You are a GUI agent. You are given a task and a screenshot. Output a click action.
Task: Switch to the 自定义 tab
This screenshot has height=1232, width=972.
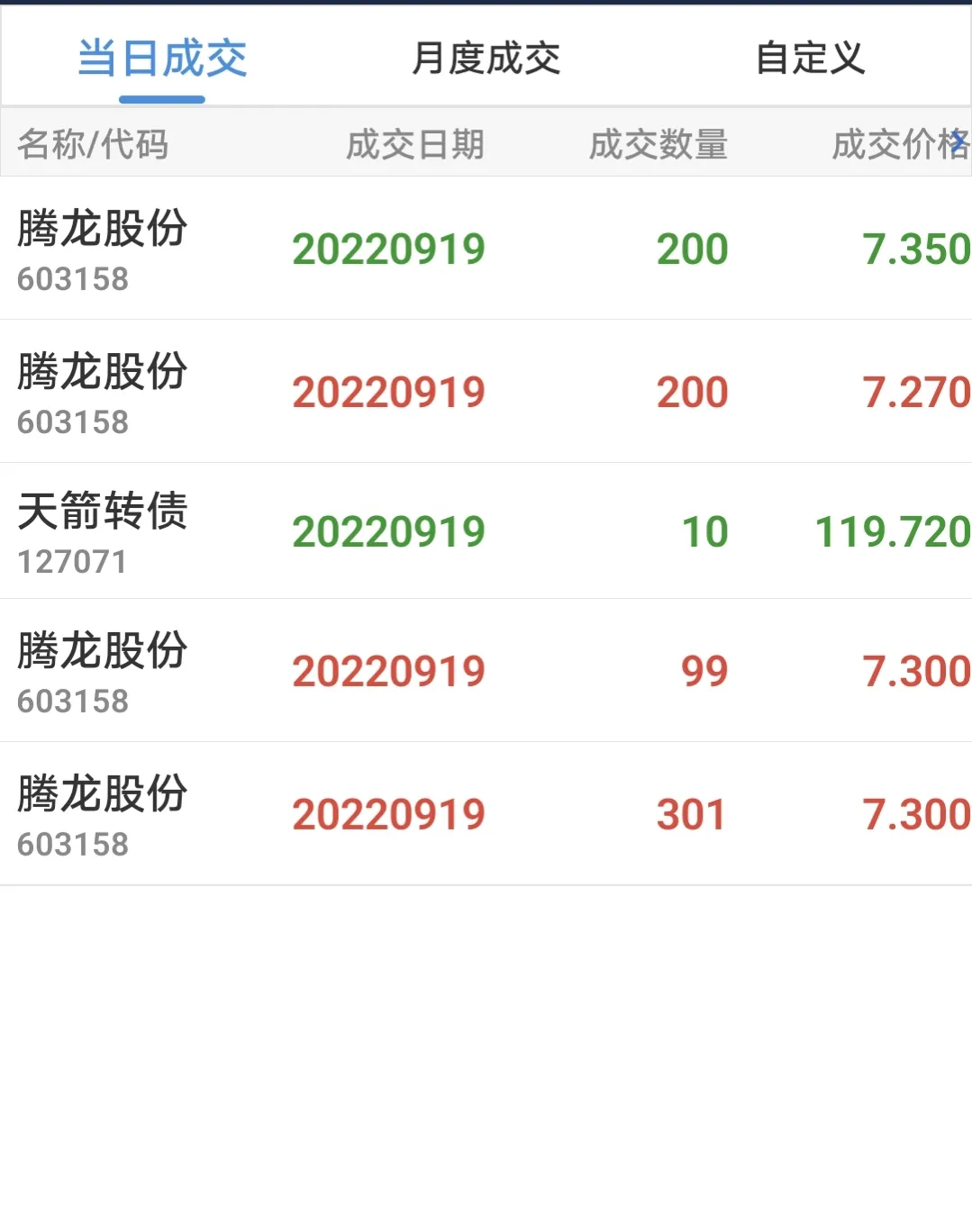pyautogui.click(x=809, y=59)
